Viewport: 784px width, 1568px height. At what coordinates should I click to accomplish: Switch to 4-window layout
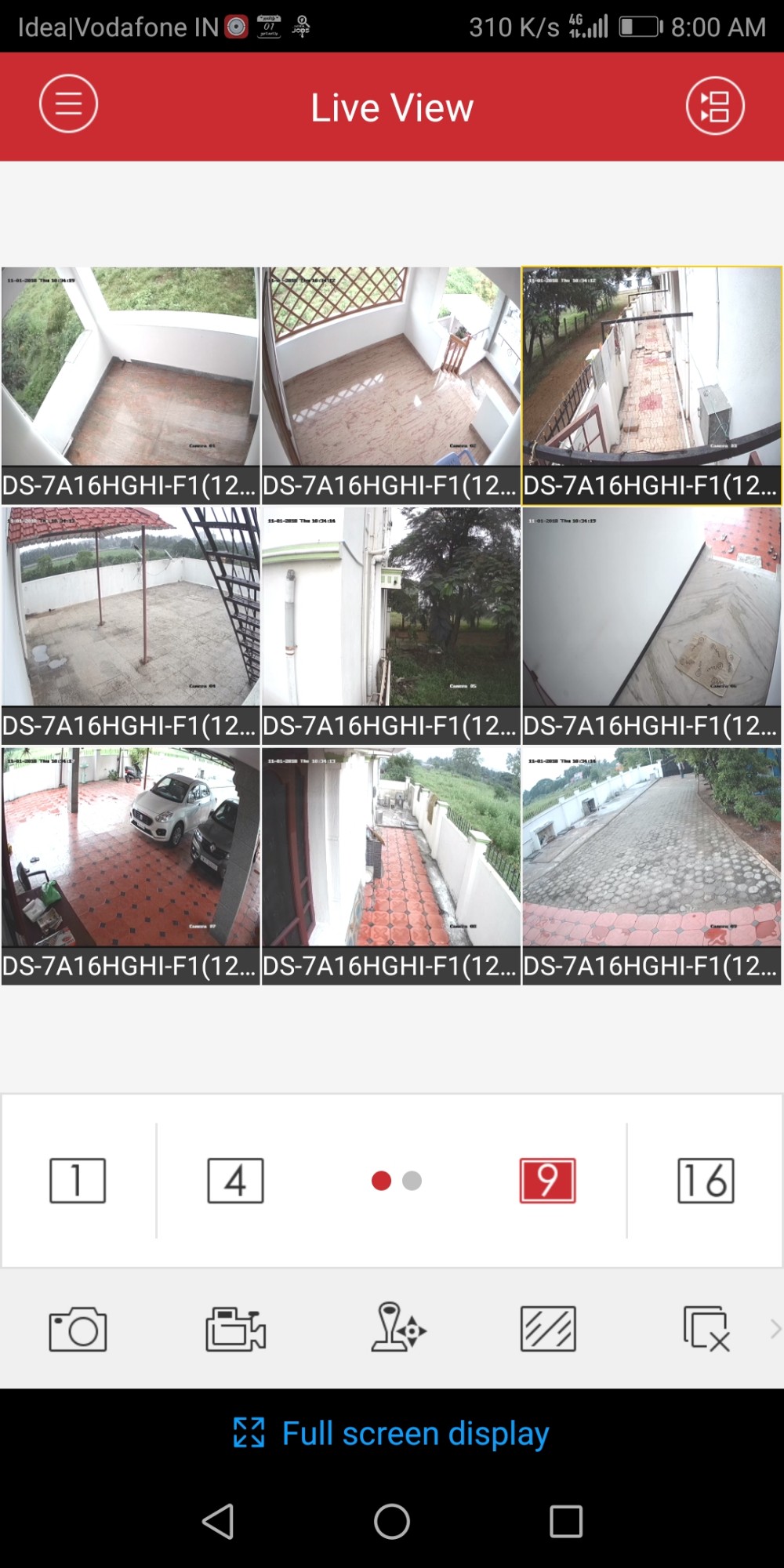coord(235,1180)
